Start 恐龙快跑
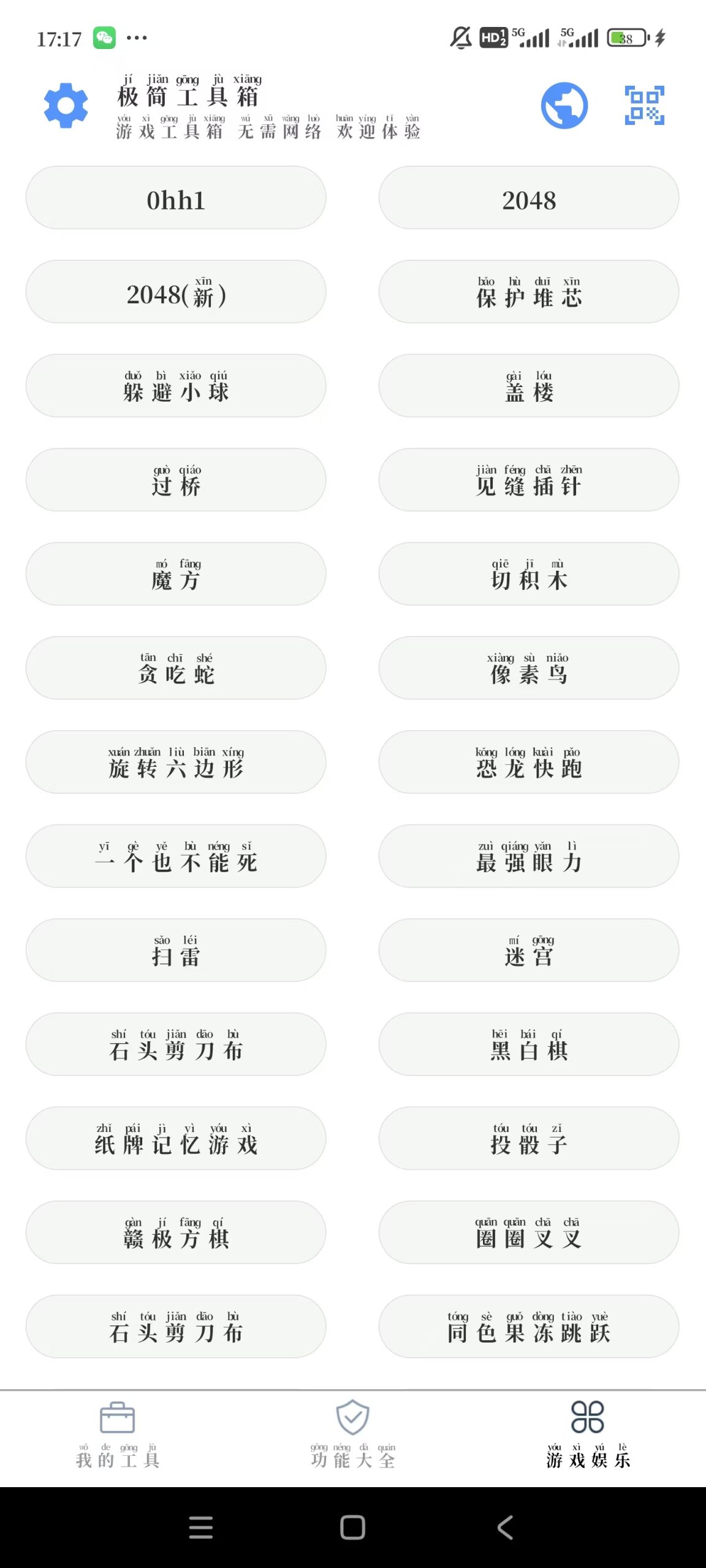The height and width of the screenshot is (1568, 706). click(528, 762)
